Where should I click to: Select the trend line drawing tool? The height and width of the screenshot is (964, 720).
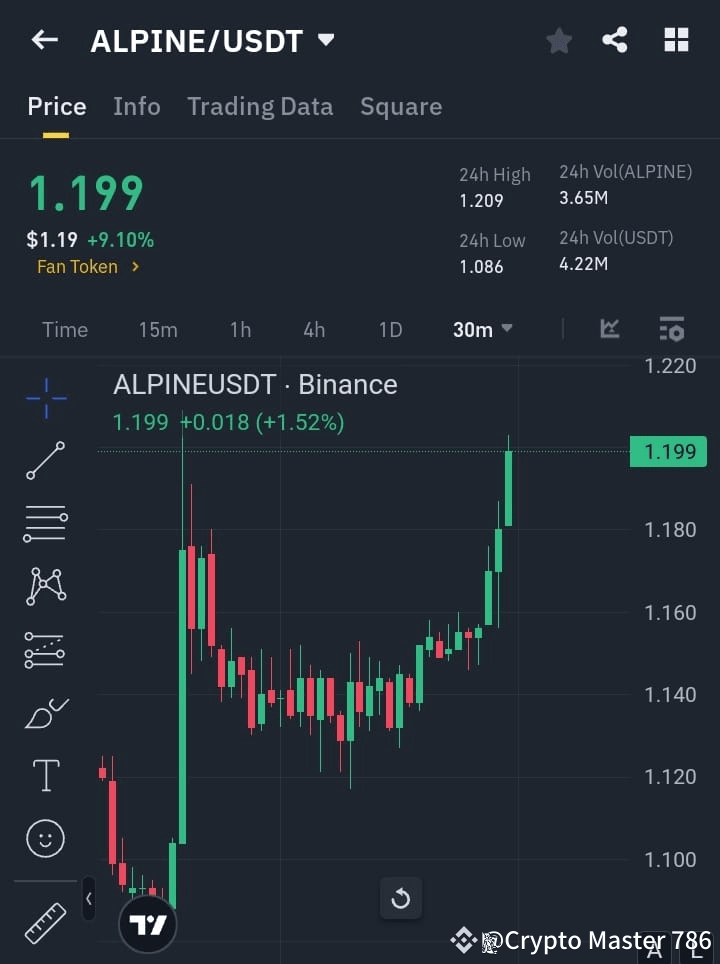click(x=44, y=461)
